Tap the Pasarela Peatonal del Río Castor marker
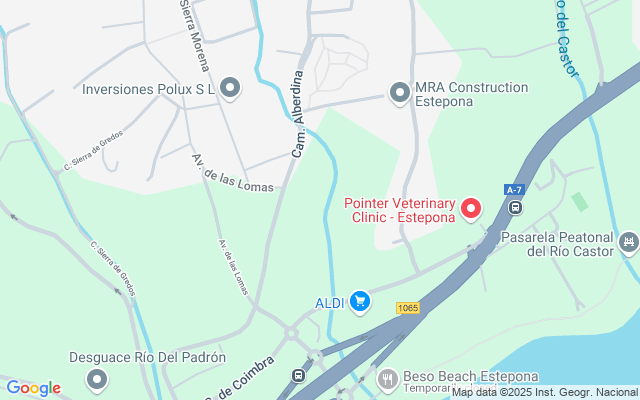640x400 pixels. click(x=628, y=241)
